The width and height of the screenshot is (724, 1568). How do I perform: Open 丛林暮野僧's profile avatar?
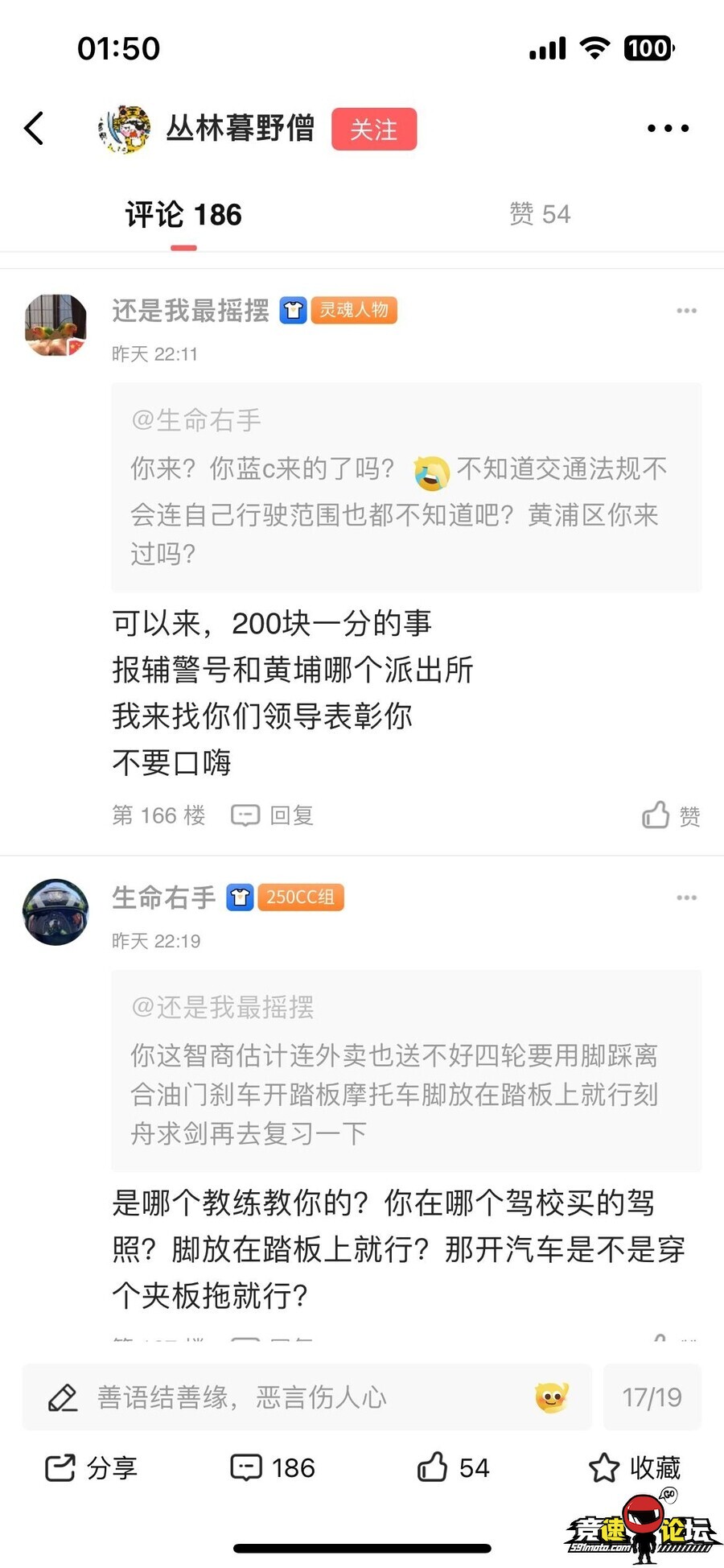pos(125,128)
